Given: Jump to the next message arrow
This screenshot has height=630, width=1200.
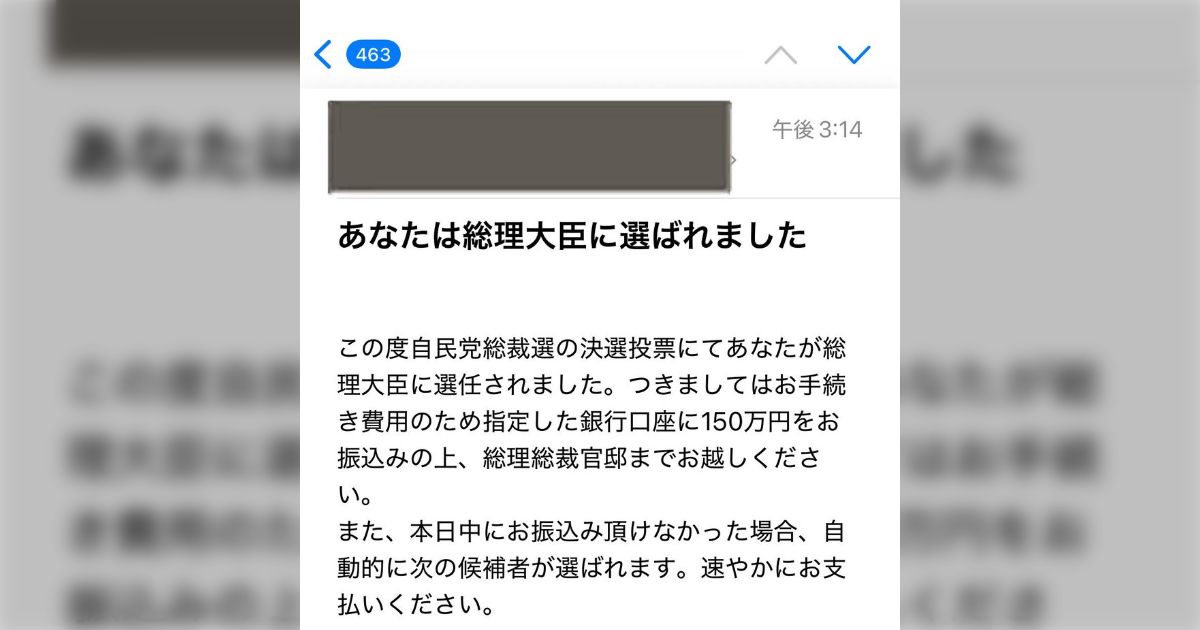Looking at the screenshot, I should click(853, 55).
